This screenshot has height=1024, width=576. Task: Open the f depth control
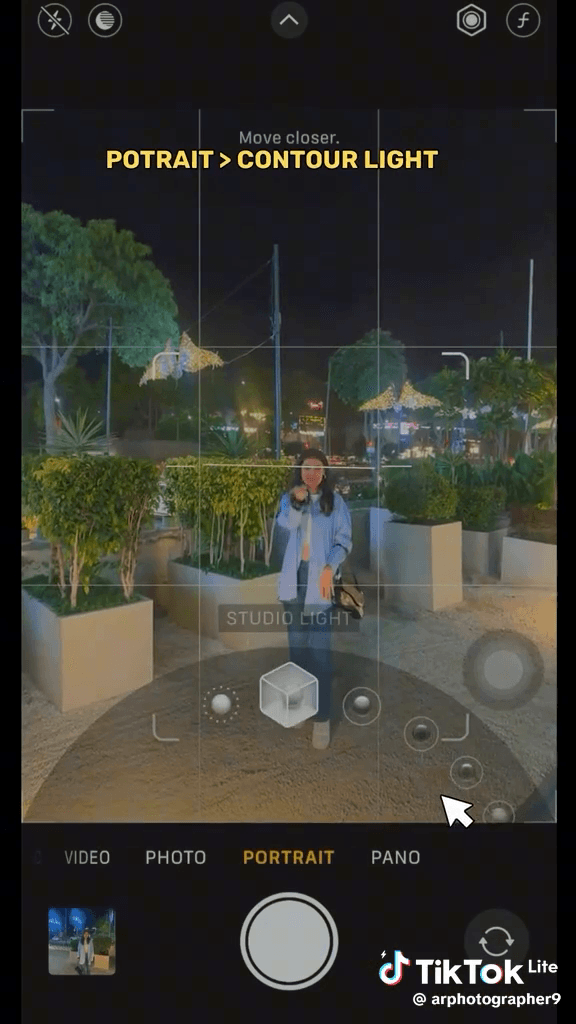click(x=523, y=21)
